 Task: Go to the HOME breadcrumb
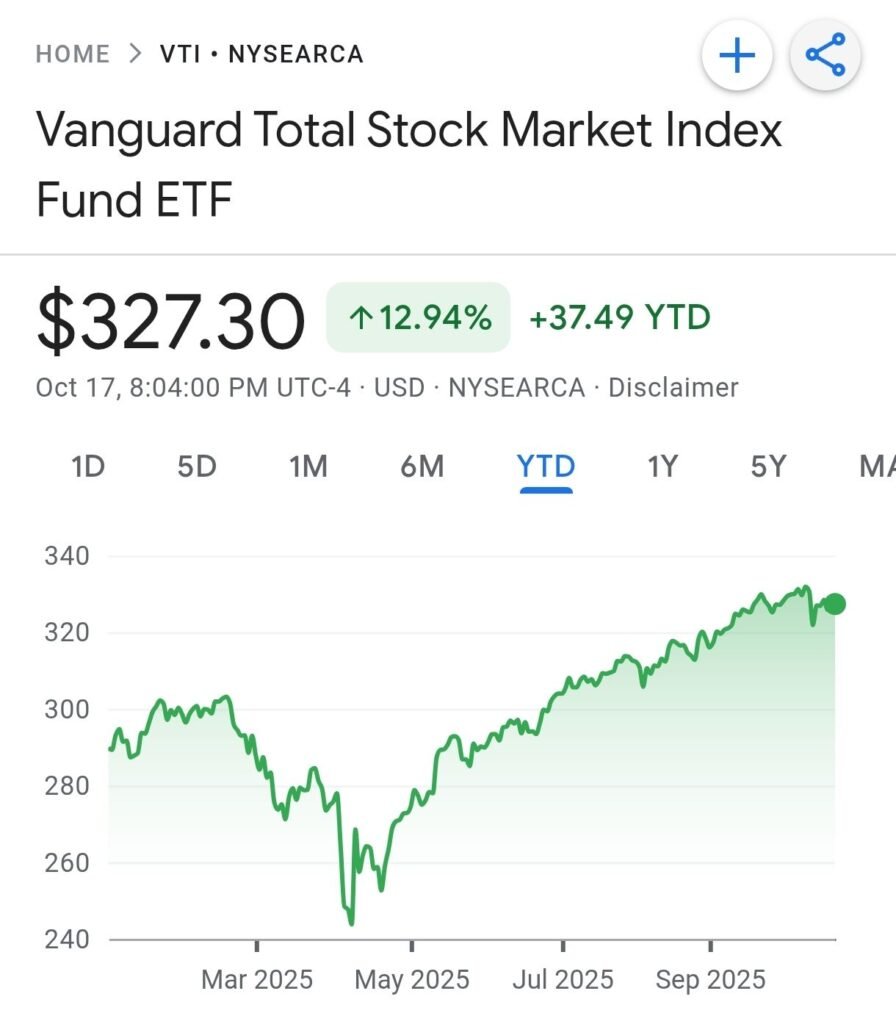71,54
